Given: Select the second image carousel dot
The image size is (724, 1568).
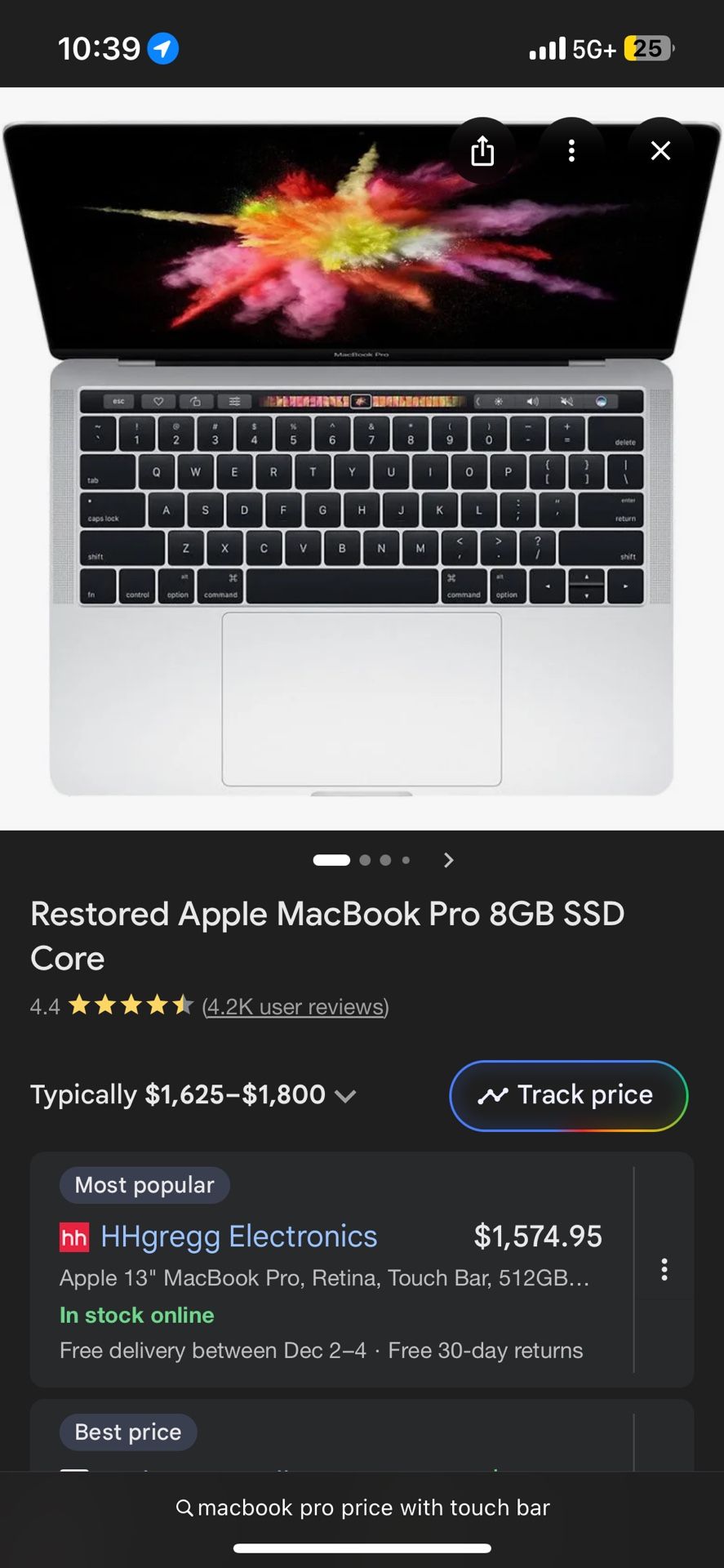Looking at the screenshot, I should click(364, 860).
